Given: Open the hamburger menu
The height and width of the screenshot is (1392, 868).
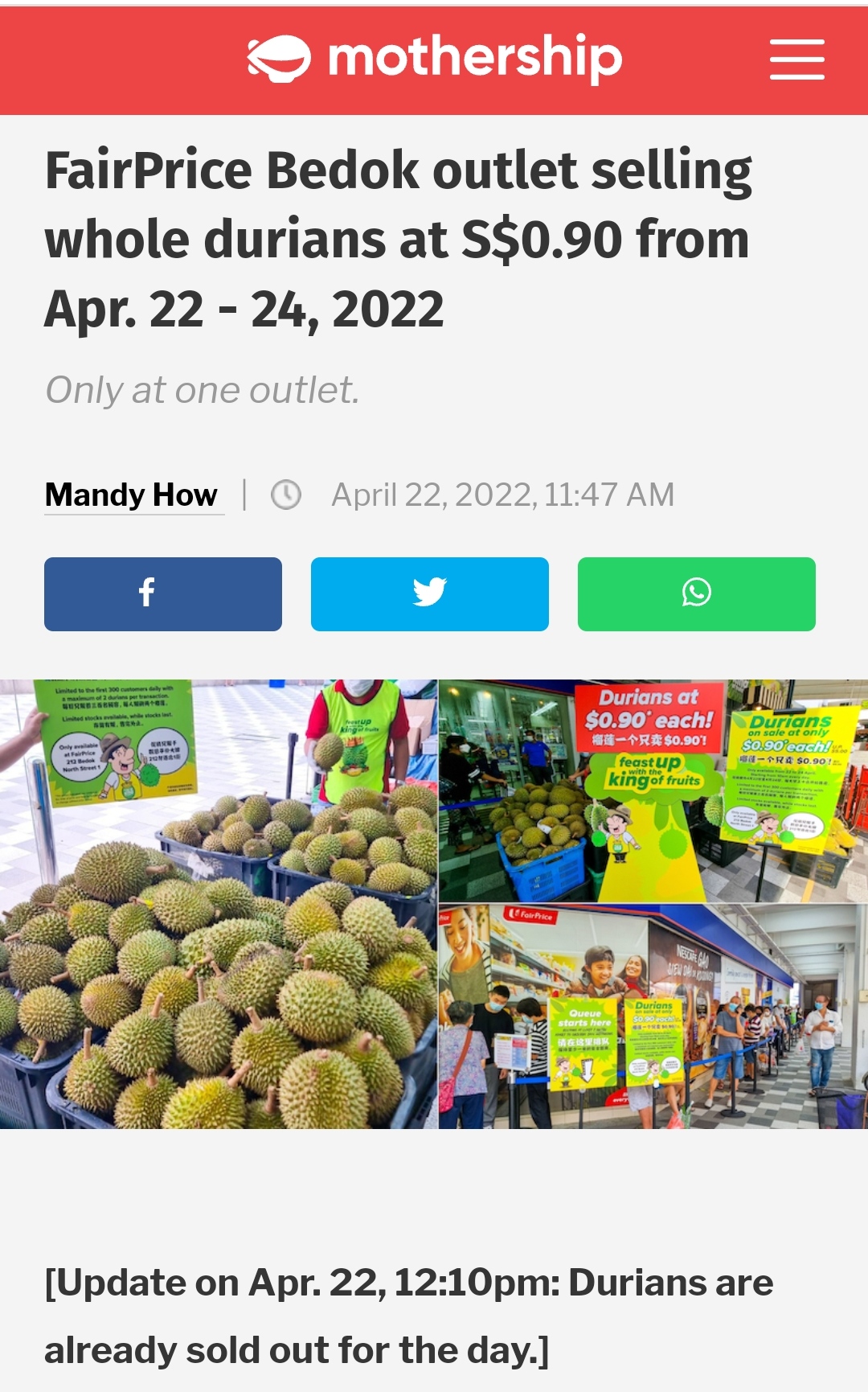Looking at the screenshot, I should 796,60.
